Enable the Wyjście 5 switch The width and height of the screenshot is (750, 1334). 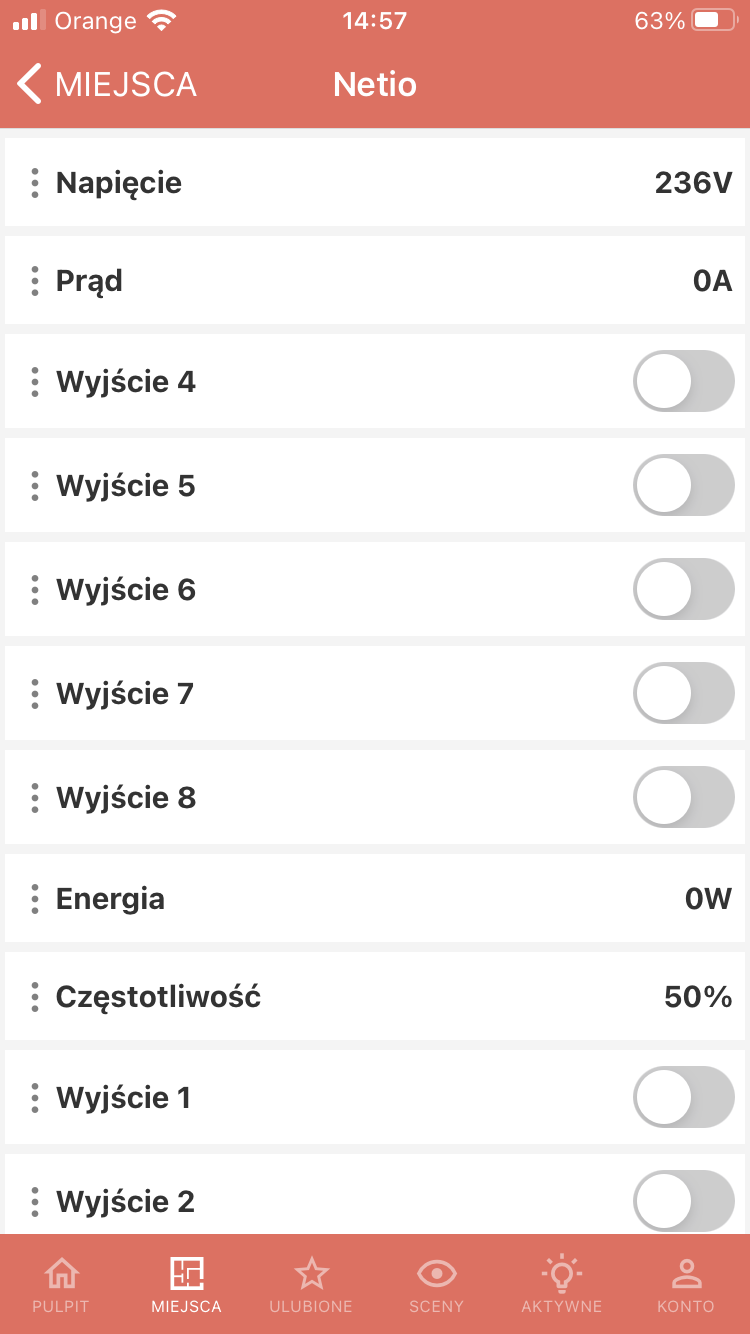(684, 485)
